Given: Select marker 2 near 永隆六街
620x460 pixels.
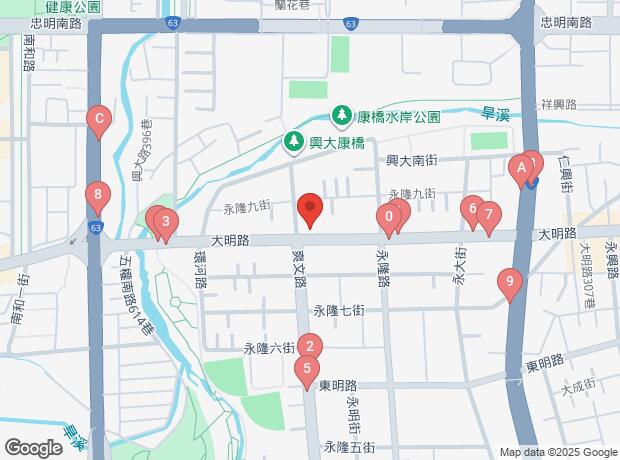Looking at the screenshot, I should tap(310, 347).
